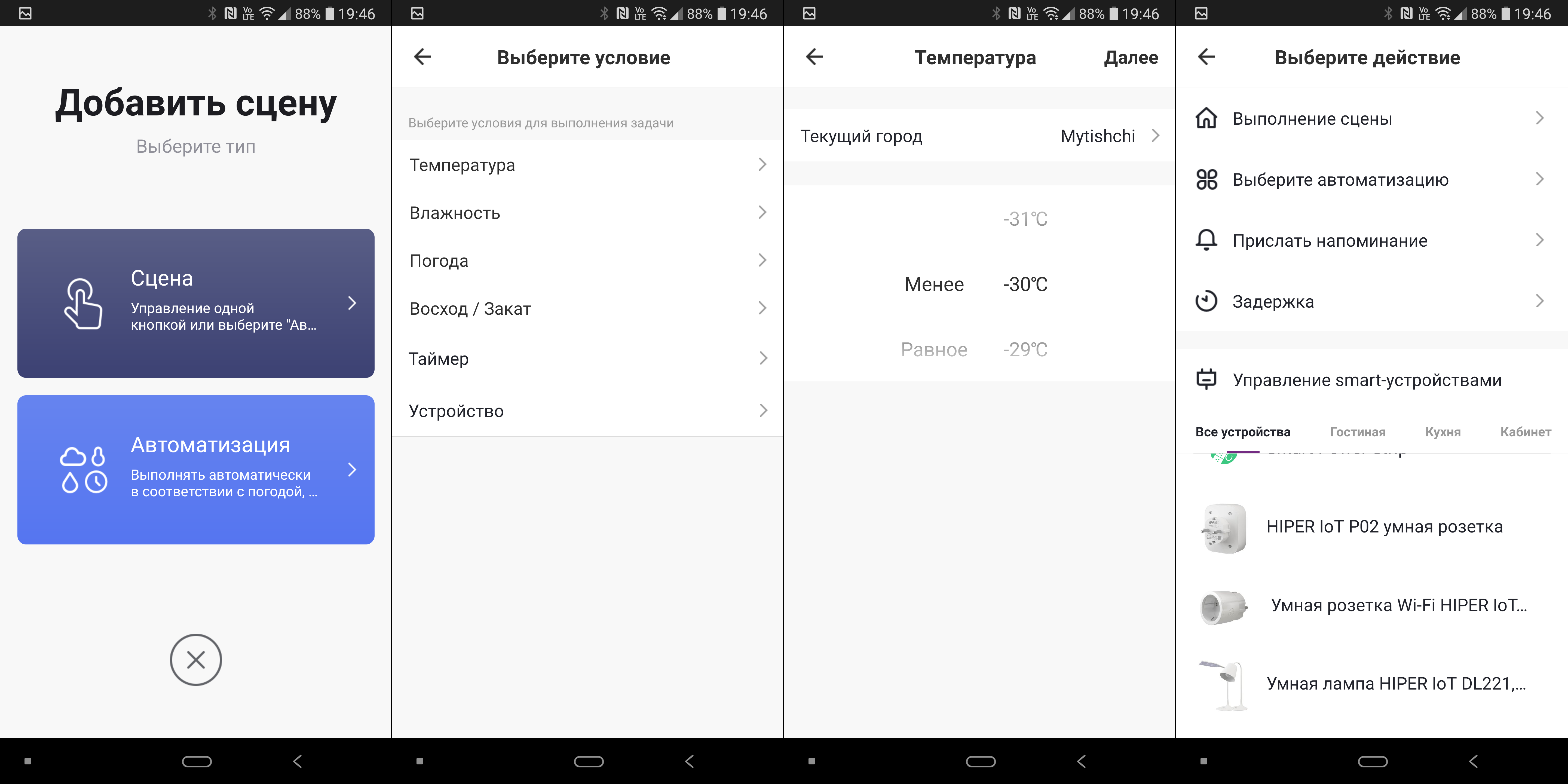Choose the Восход / Закат condition

587,309
